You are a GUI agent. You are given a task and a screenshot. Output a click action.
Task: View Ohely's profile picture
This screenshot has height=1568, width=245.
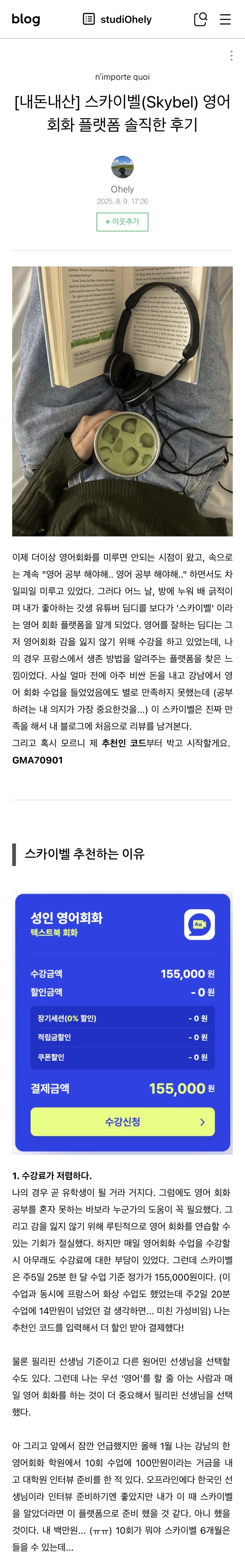(x=122, y=167)
